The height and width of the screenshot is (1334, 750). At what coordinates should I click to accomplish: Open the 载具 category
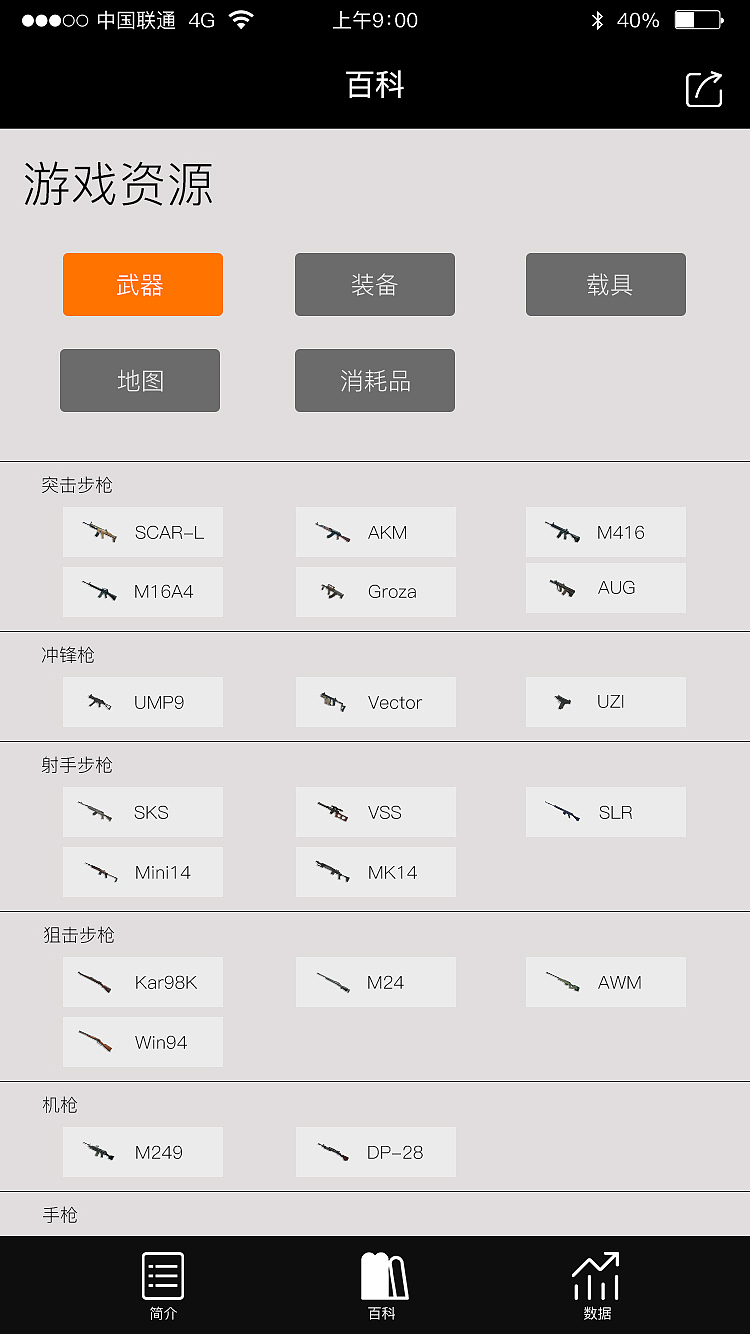(606, 285)
